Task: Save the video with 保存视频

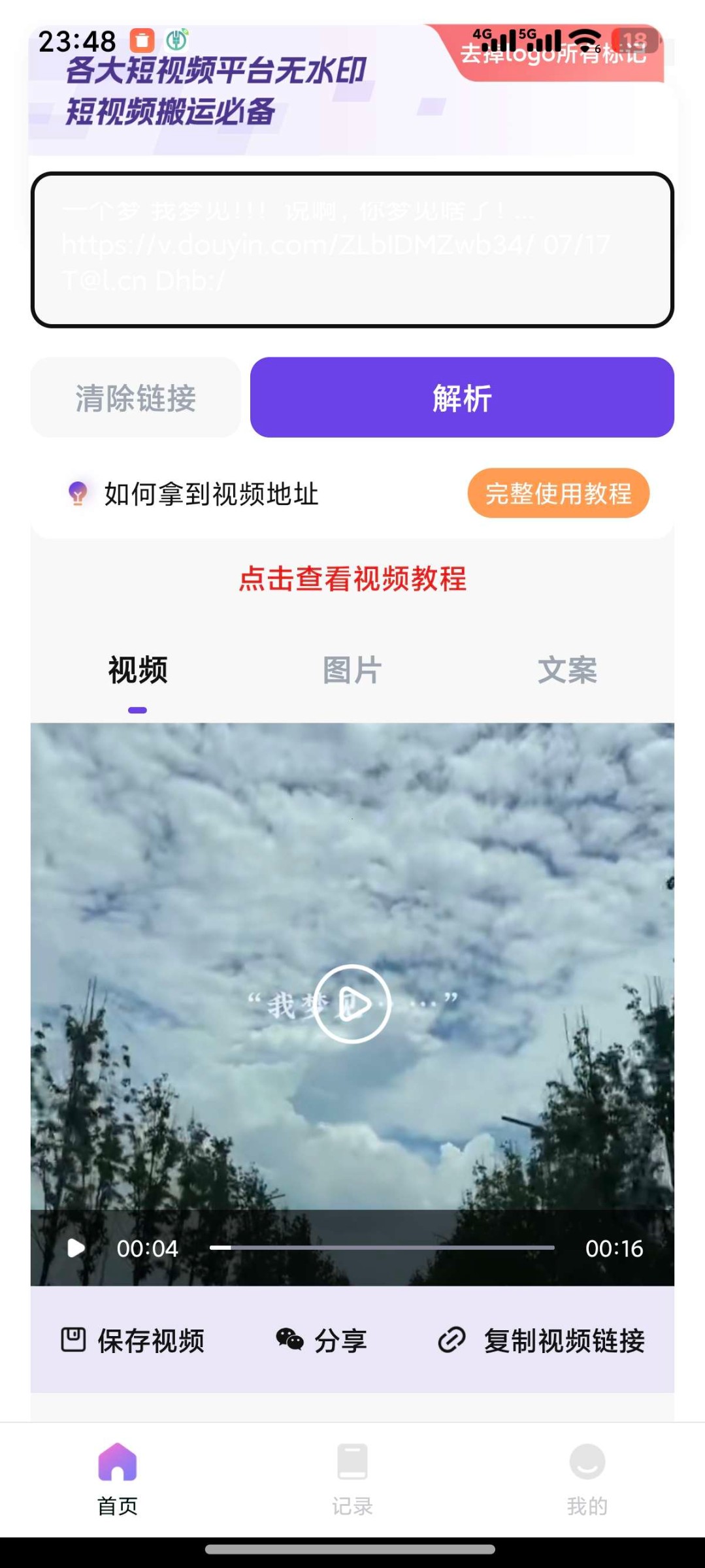Action: [x=133, y=1341]
